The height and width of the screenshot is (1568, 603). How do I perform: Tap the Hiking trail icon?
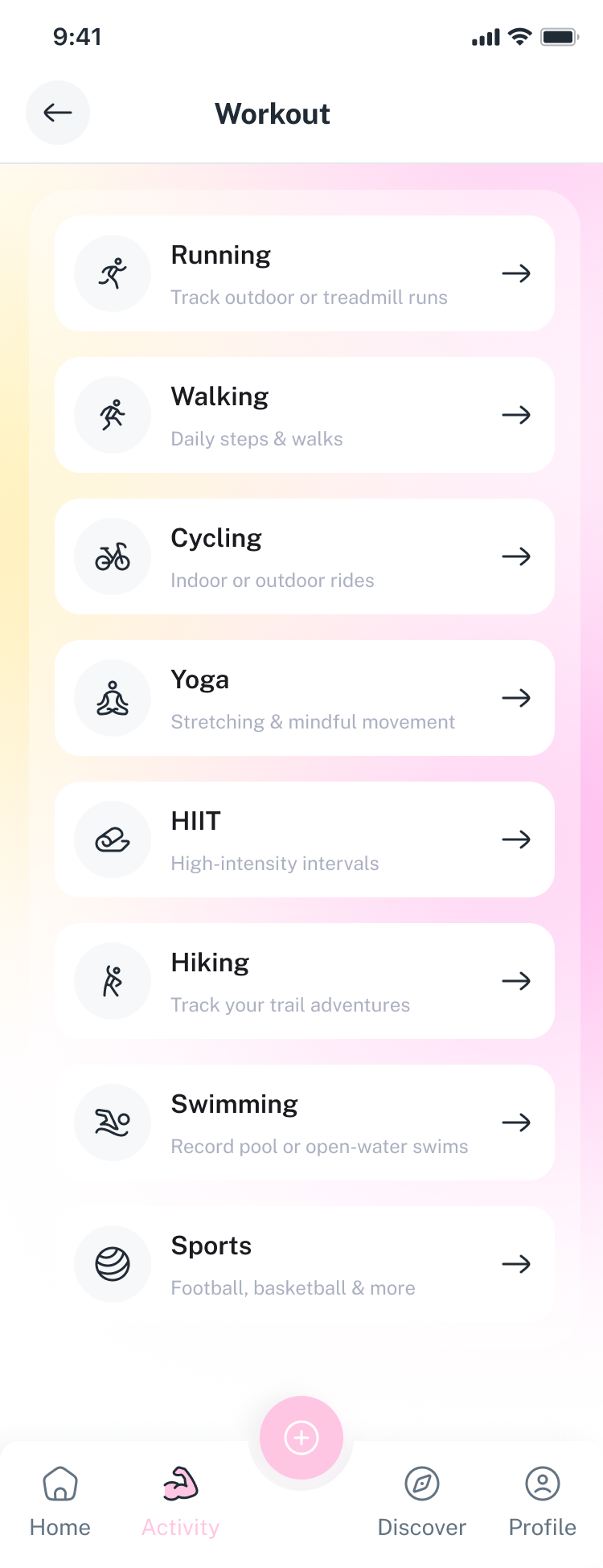tap(113, 981)
